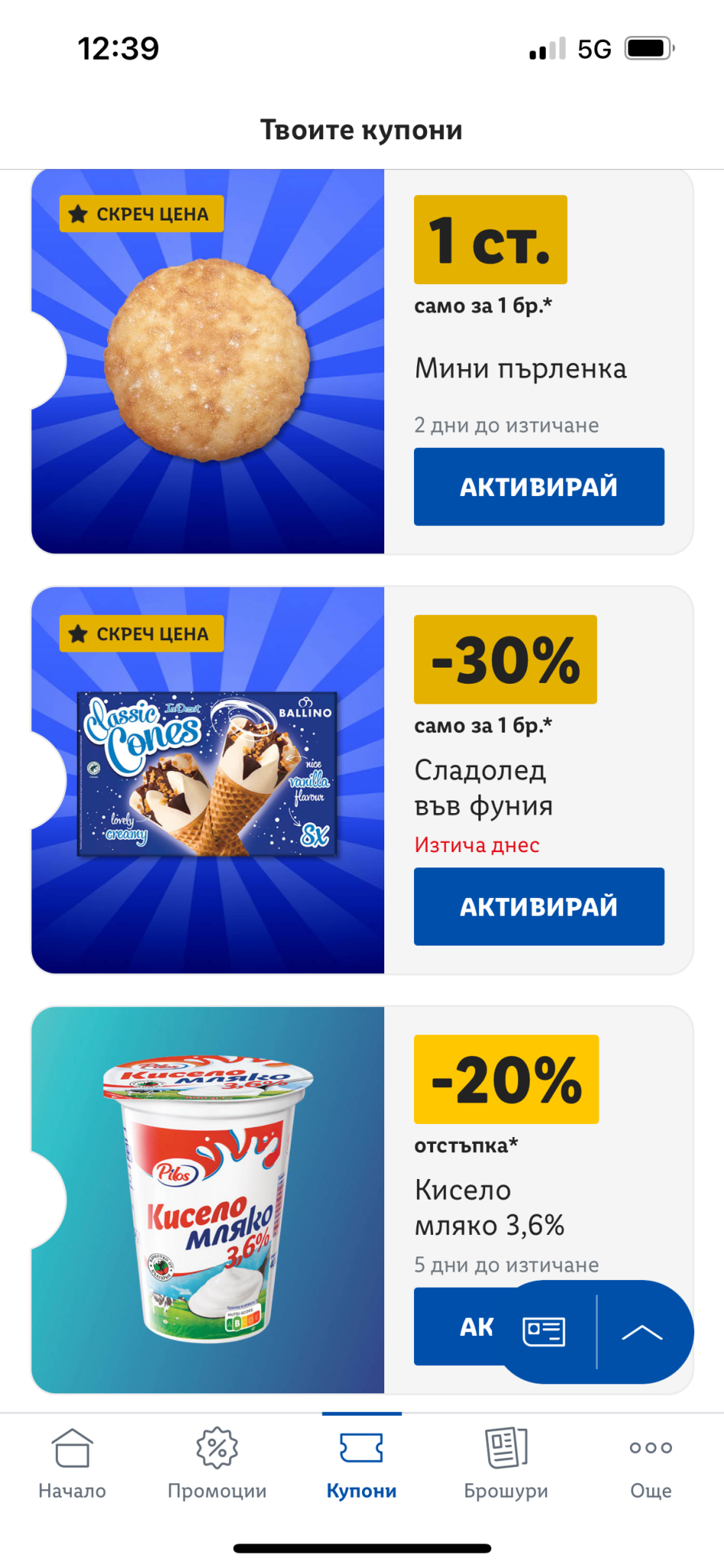Viewport: 724px width, 1568px height.
Task: Select the Купони tab
Action: coord(362,1463)
